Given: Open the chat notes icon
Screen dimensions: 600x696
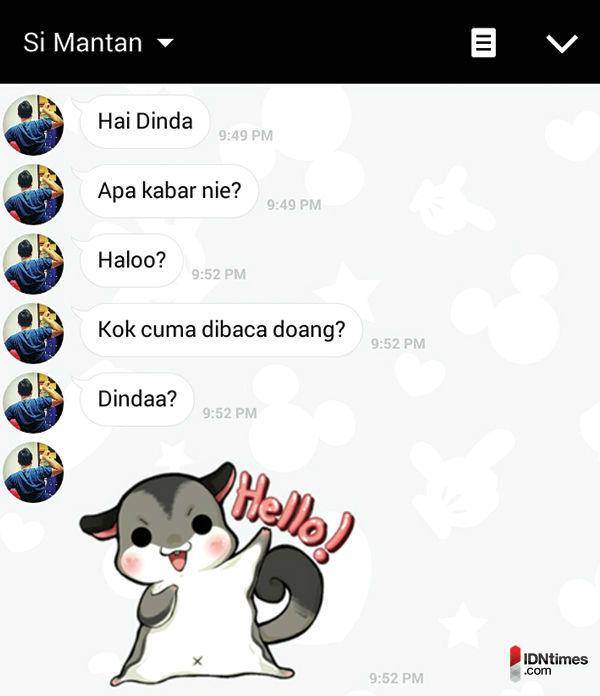Looking at the screenshot, I should 483,43.
